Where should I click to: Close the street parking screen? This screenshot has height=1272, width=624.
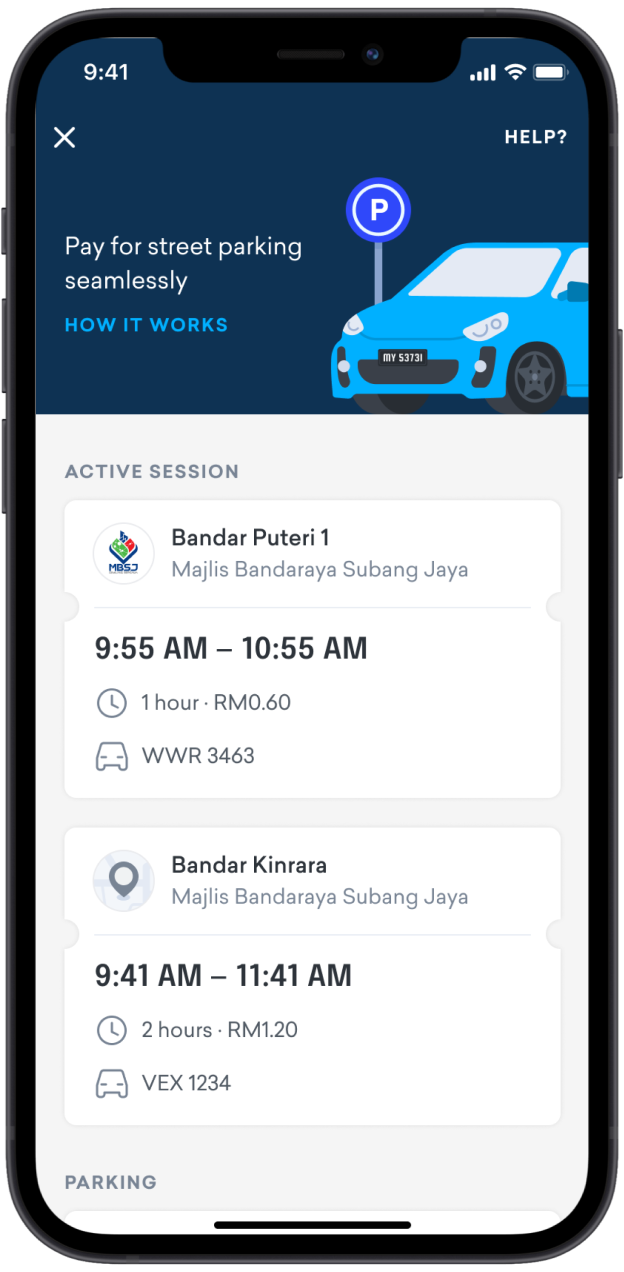tap(65, 138)
